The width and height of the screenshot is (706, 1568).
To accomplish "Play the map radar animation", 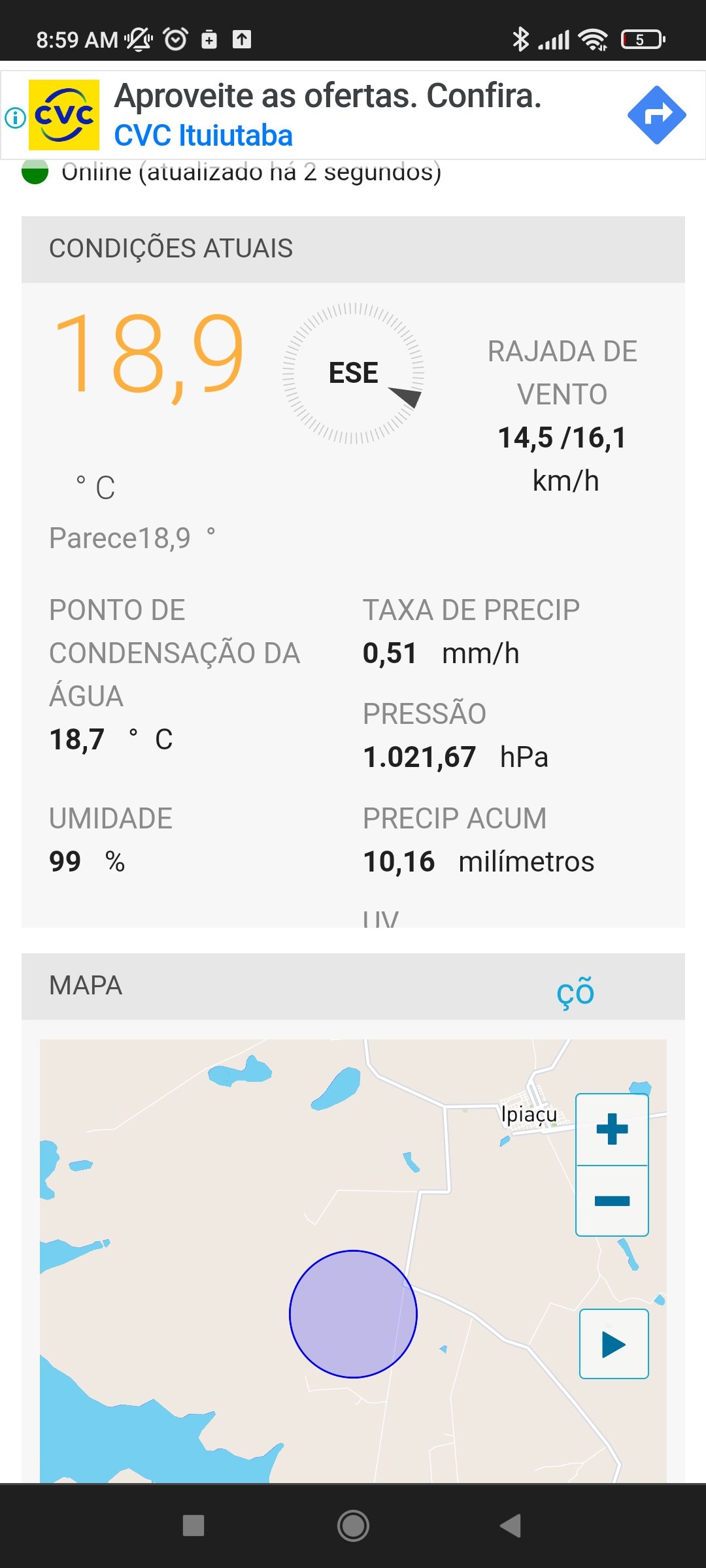I will point(614,1344).
